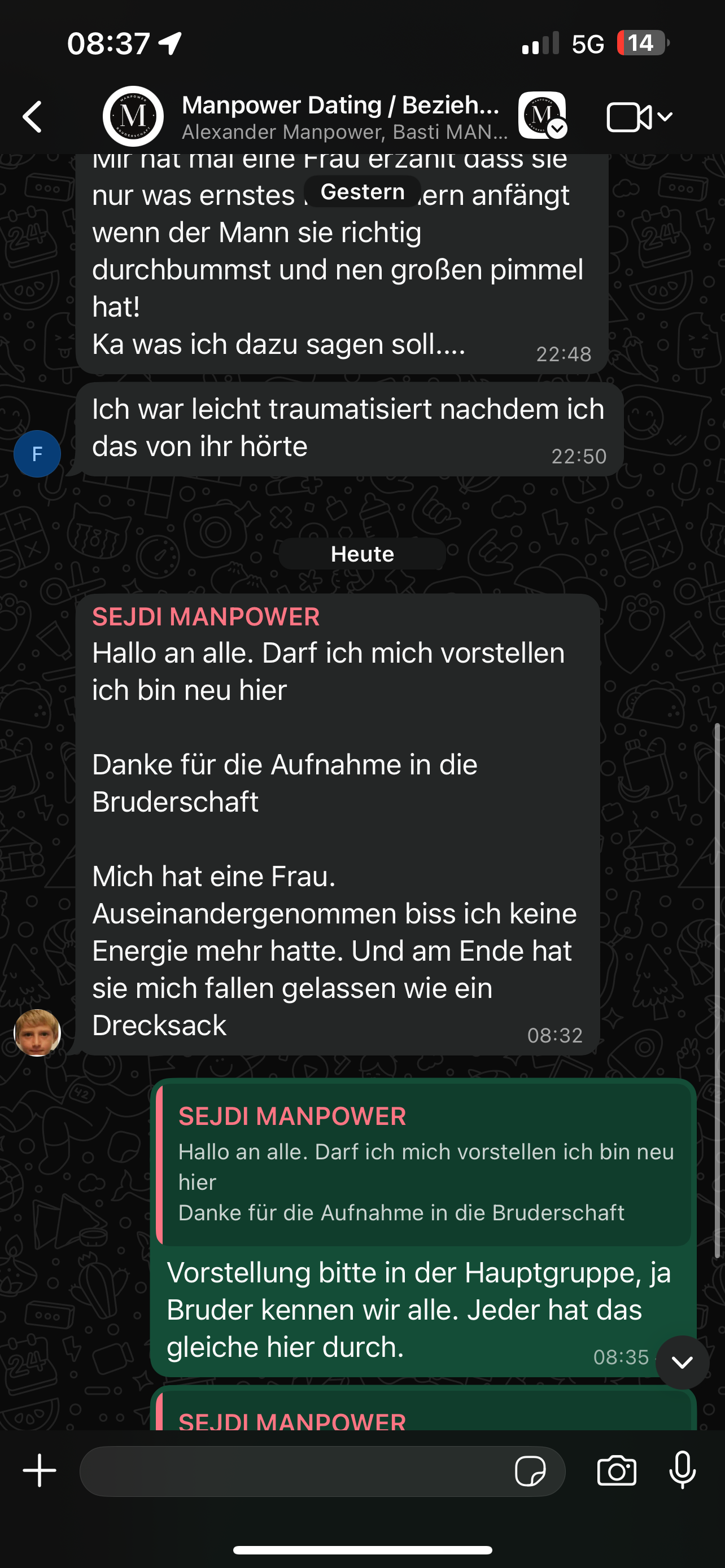Focus the message text field
The width and height of the screenshot is (725, 1568).
(292, 1471)
